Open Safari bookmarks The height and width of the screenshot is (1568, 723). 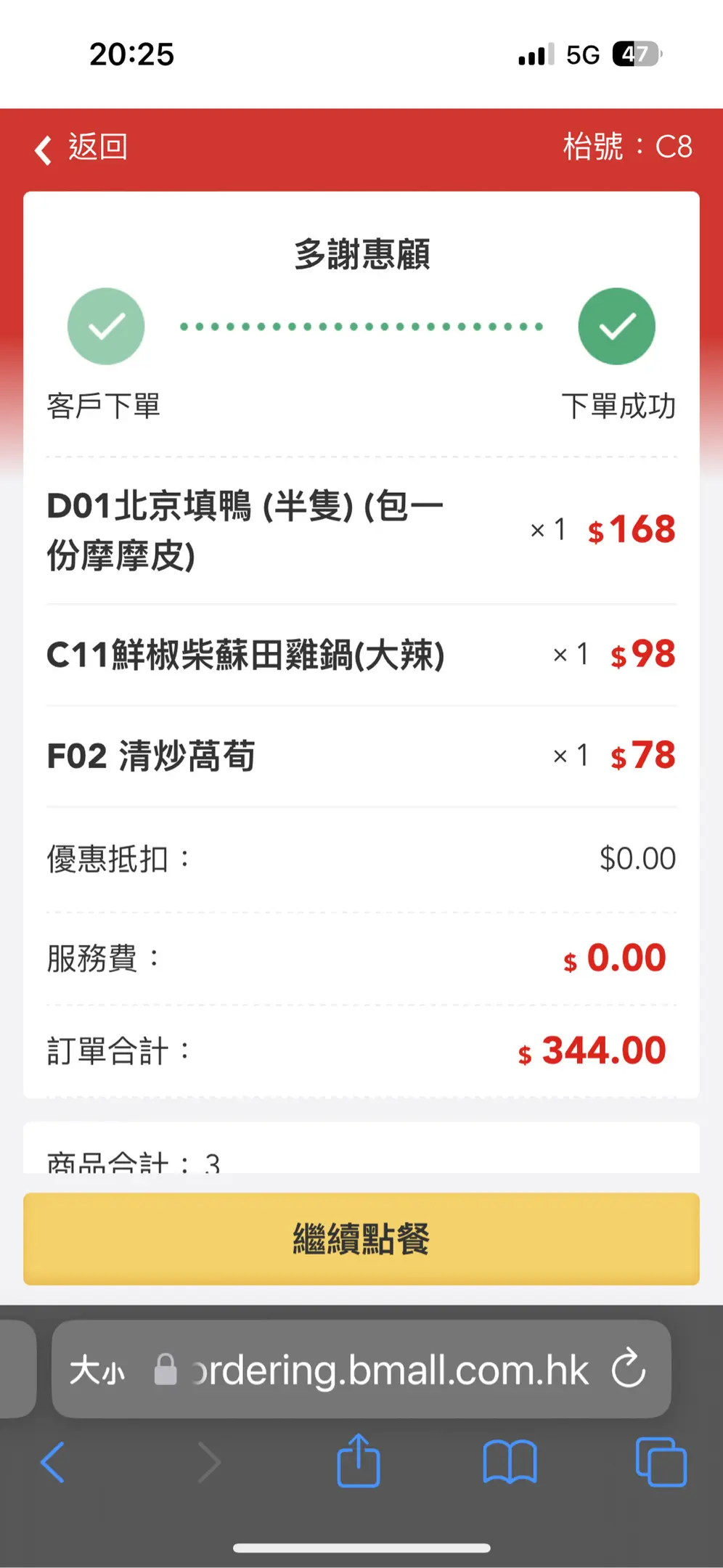[510, 1462]
